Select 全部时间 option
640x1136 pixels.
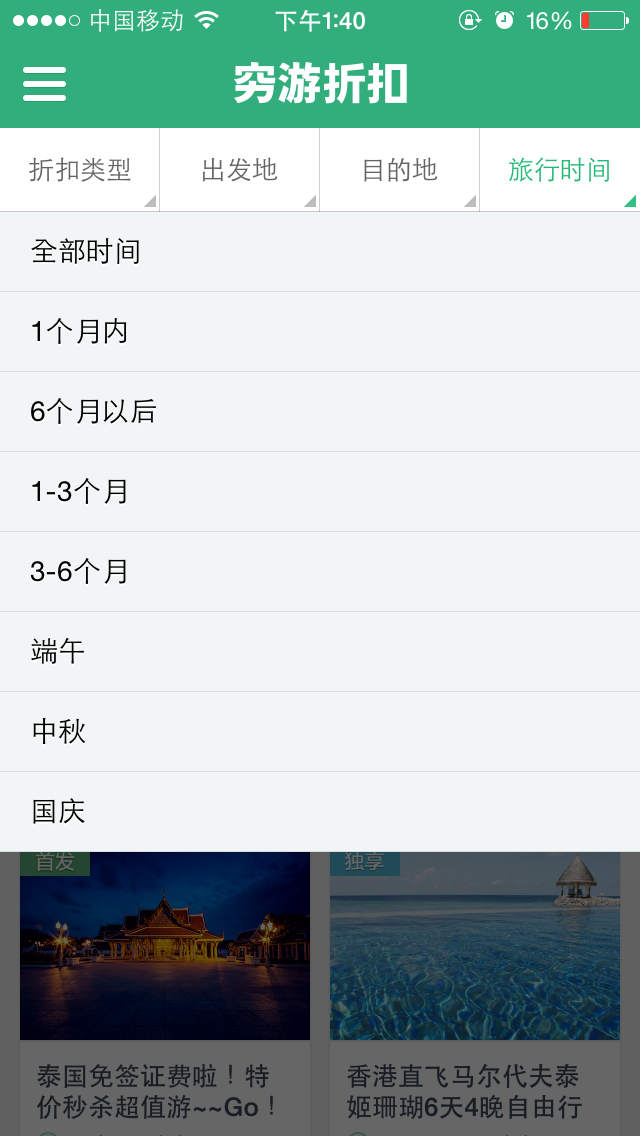[x=320, y=252]
